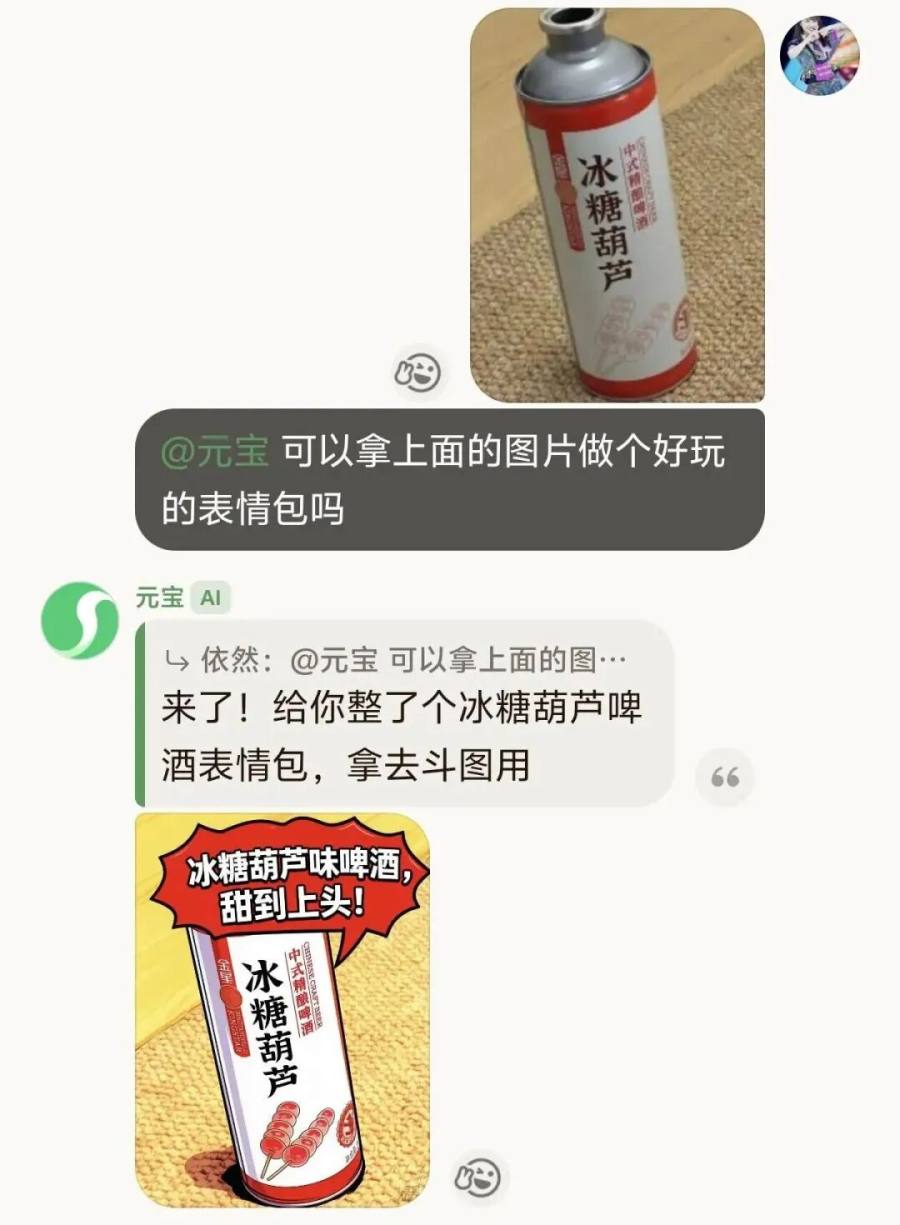Open the sender's profile avatar

[x=819, y=55]
